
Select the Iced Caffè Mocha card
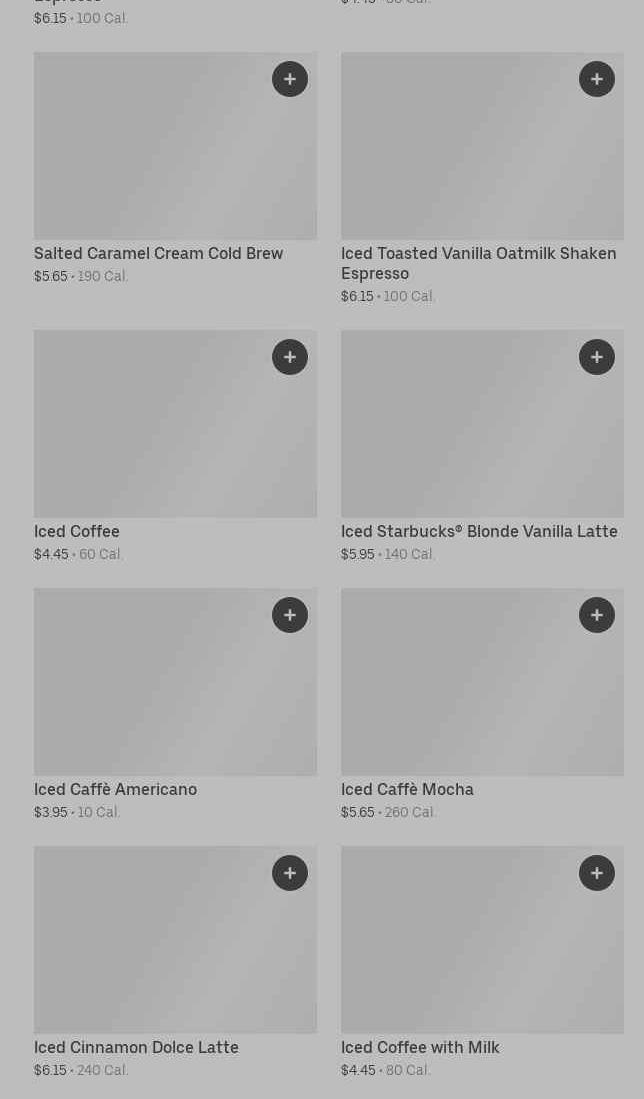pos(407,790)
